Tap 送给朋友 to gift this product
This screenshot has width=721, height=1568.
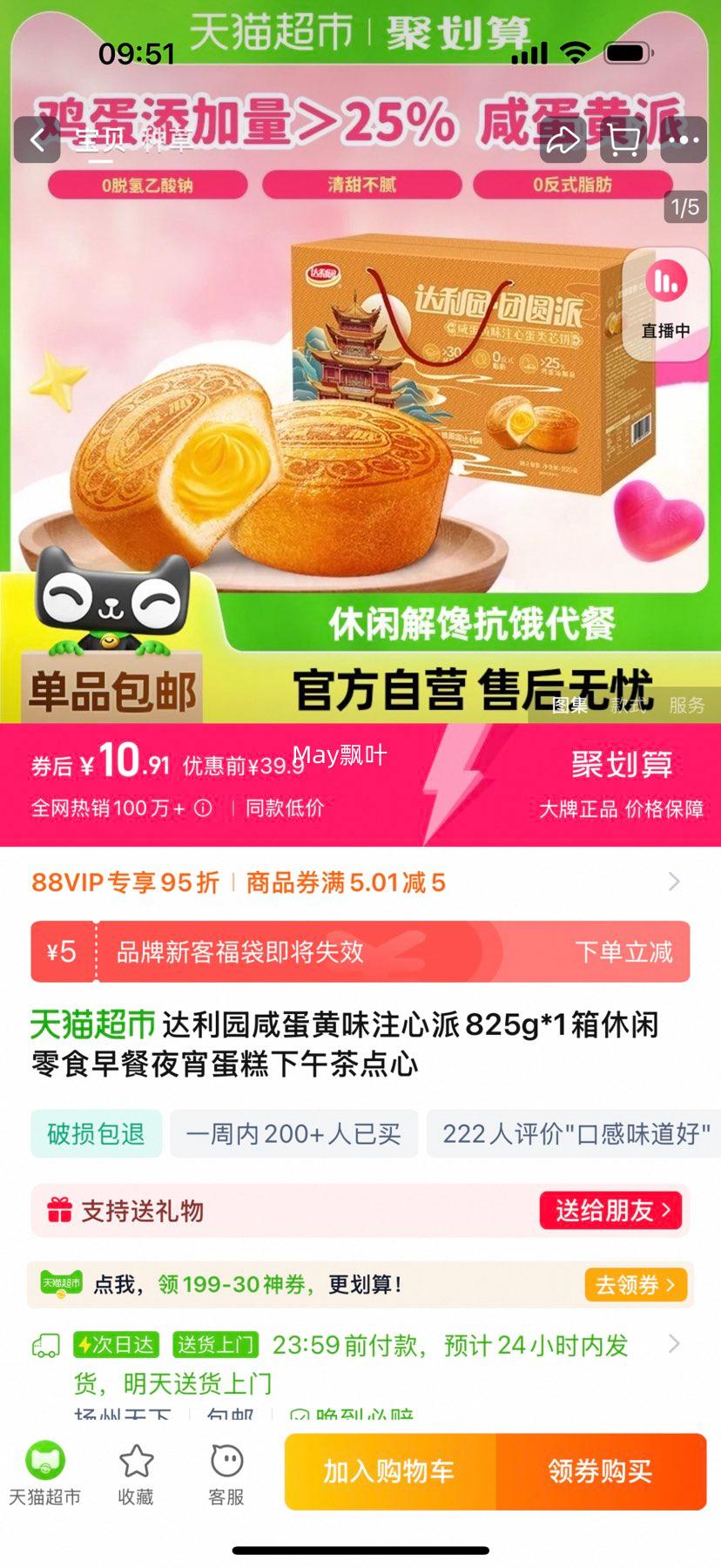tap(611, 1210)
